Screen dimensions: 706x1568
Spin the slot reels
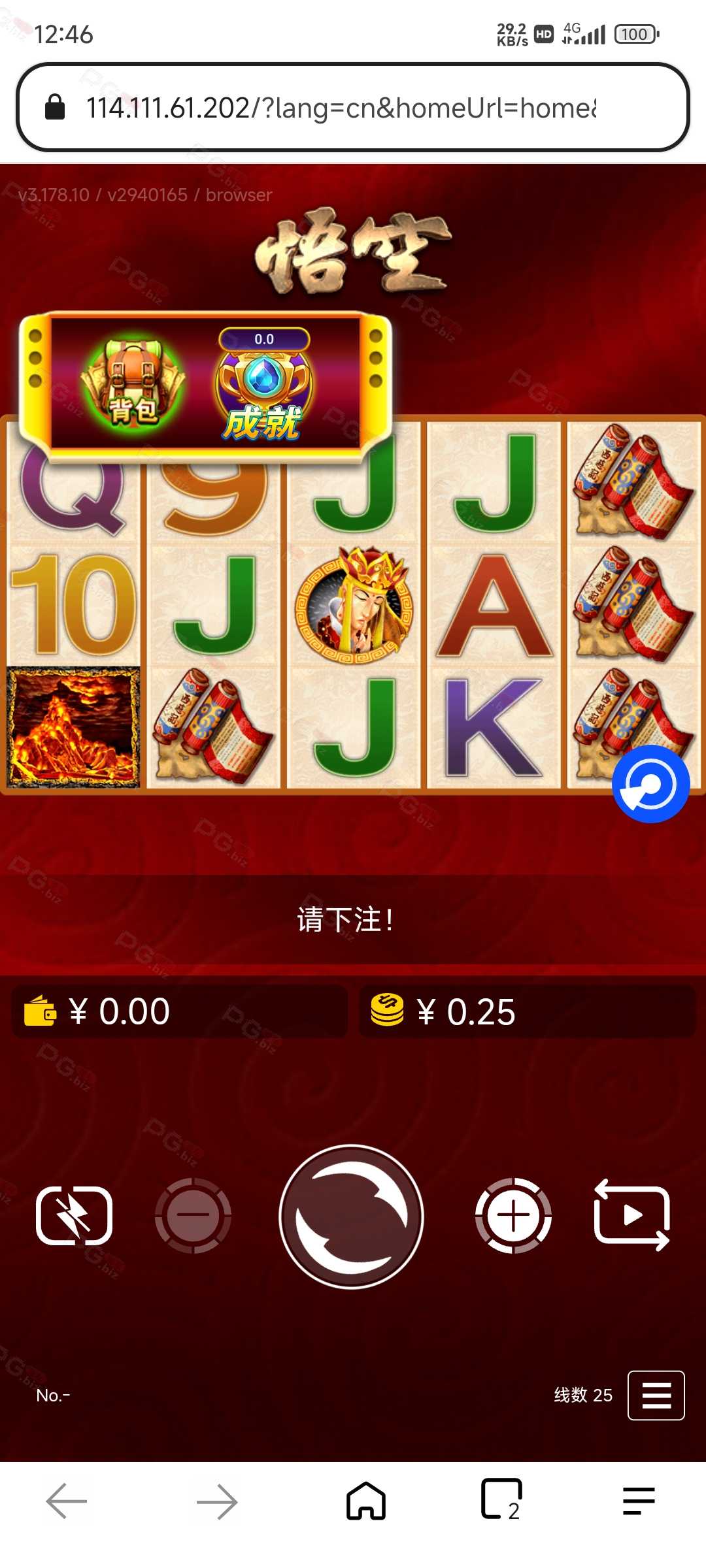click(352, 1216)
